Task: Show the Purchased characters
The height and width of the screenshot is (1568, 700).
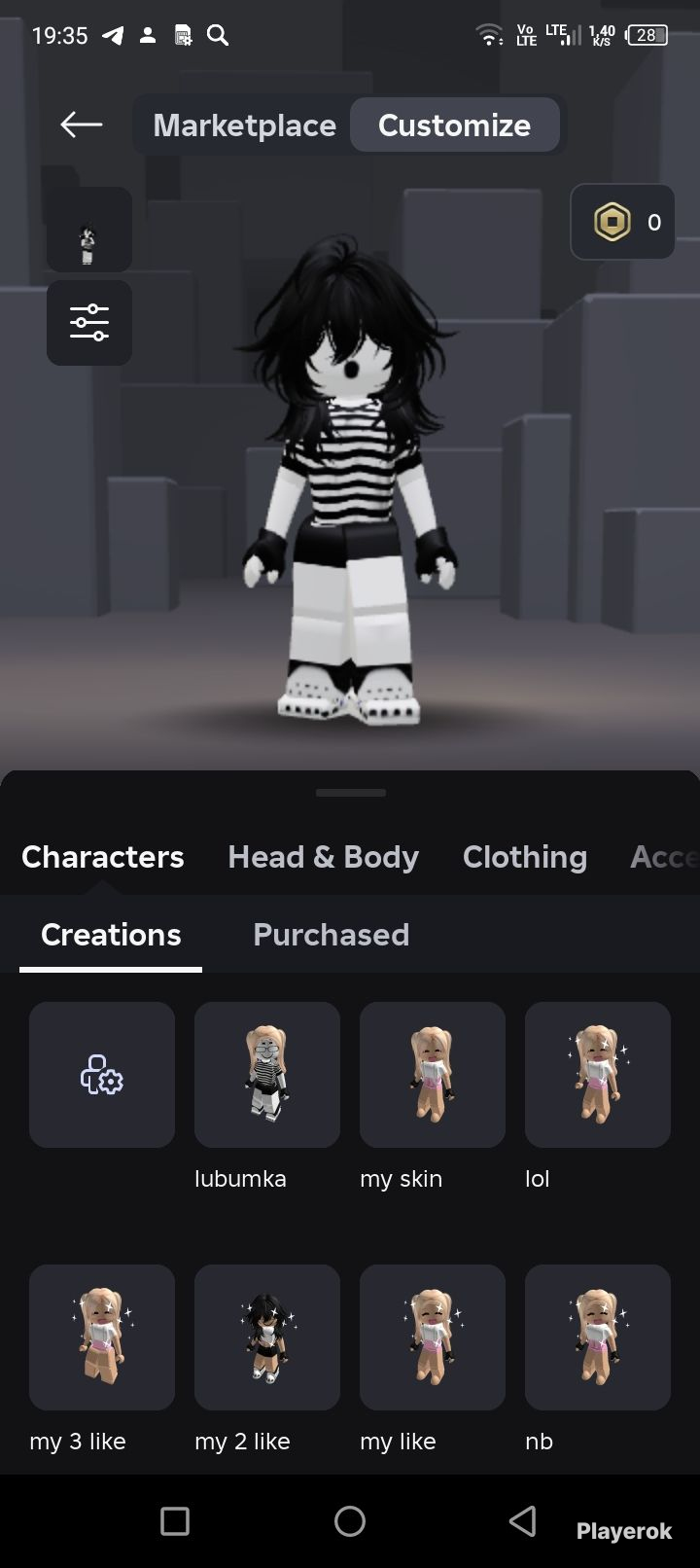Action: [331, 935]
